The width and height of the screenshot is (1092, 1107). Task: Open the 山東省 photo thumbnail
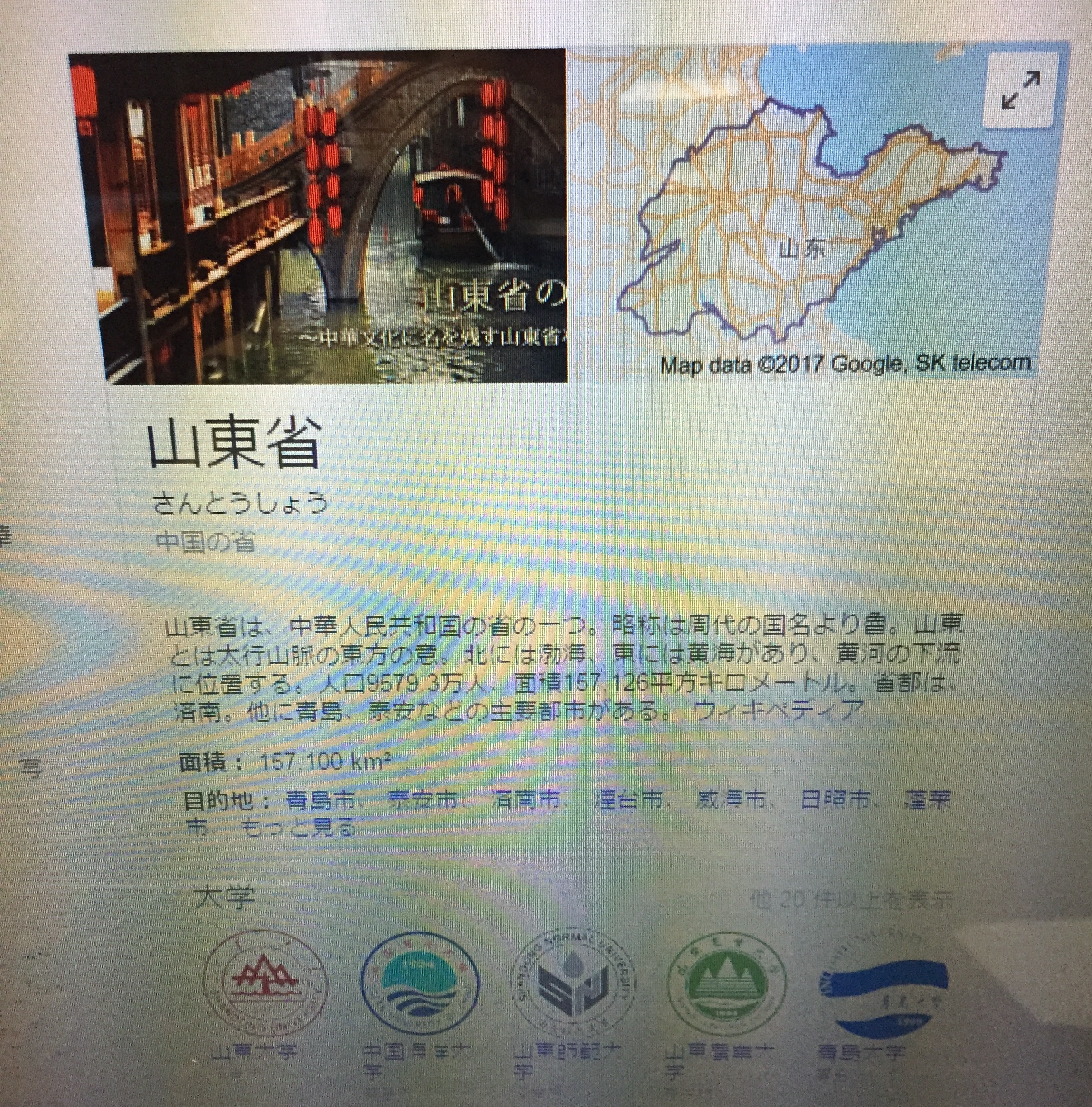[x=320, y=218]
